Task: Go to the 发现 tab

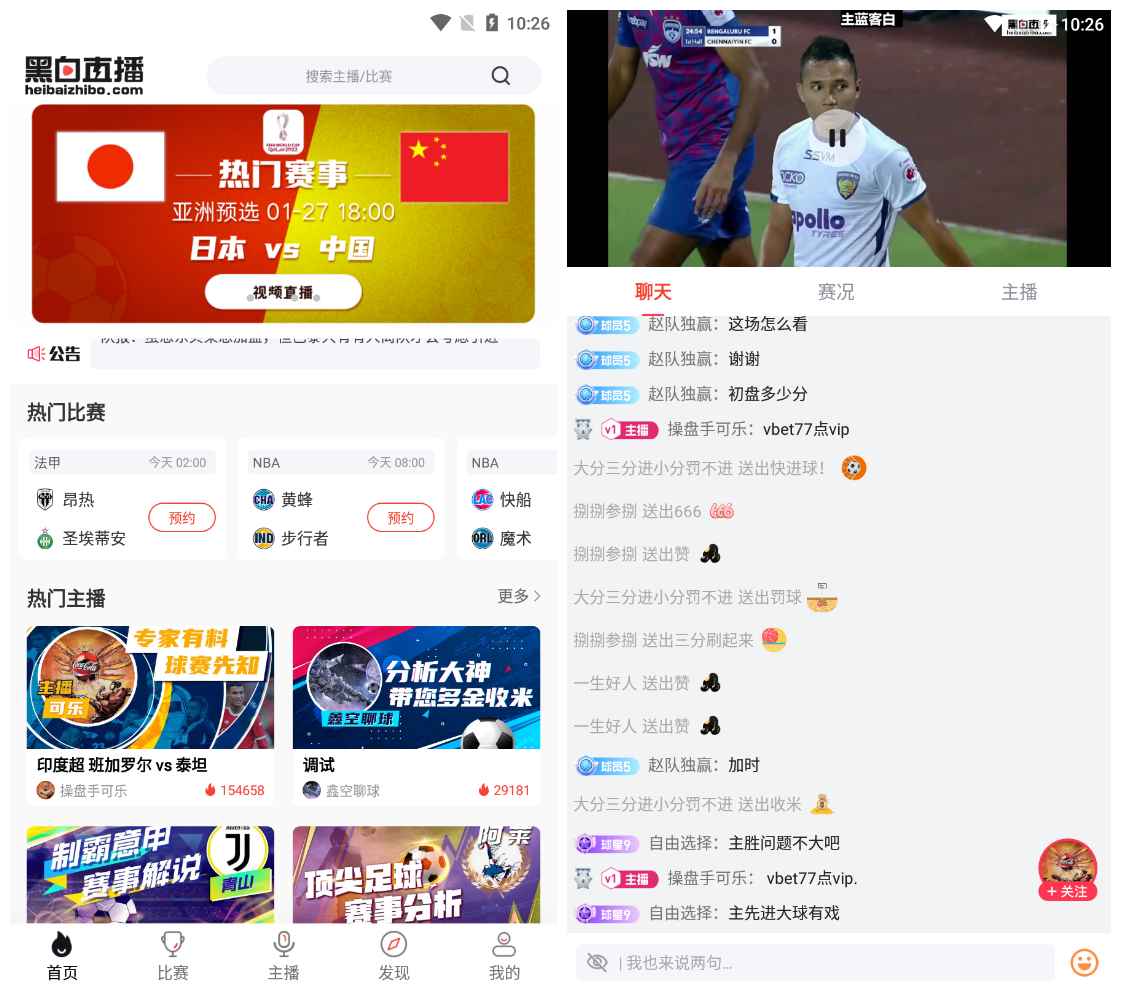Action: (x=394, y=956)
